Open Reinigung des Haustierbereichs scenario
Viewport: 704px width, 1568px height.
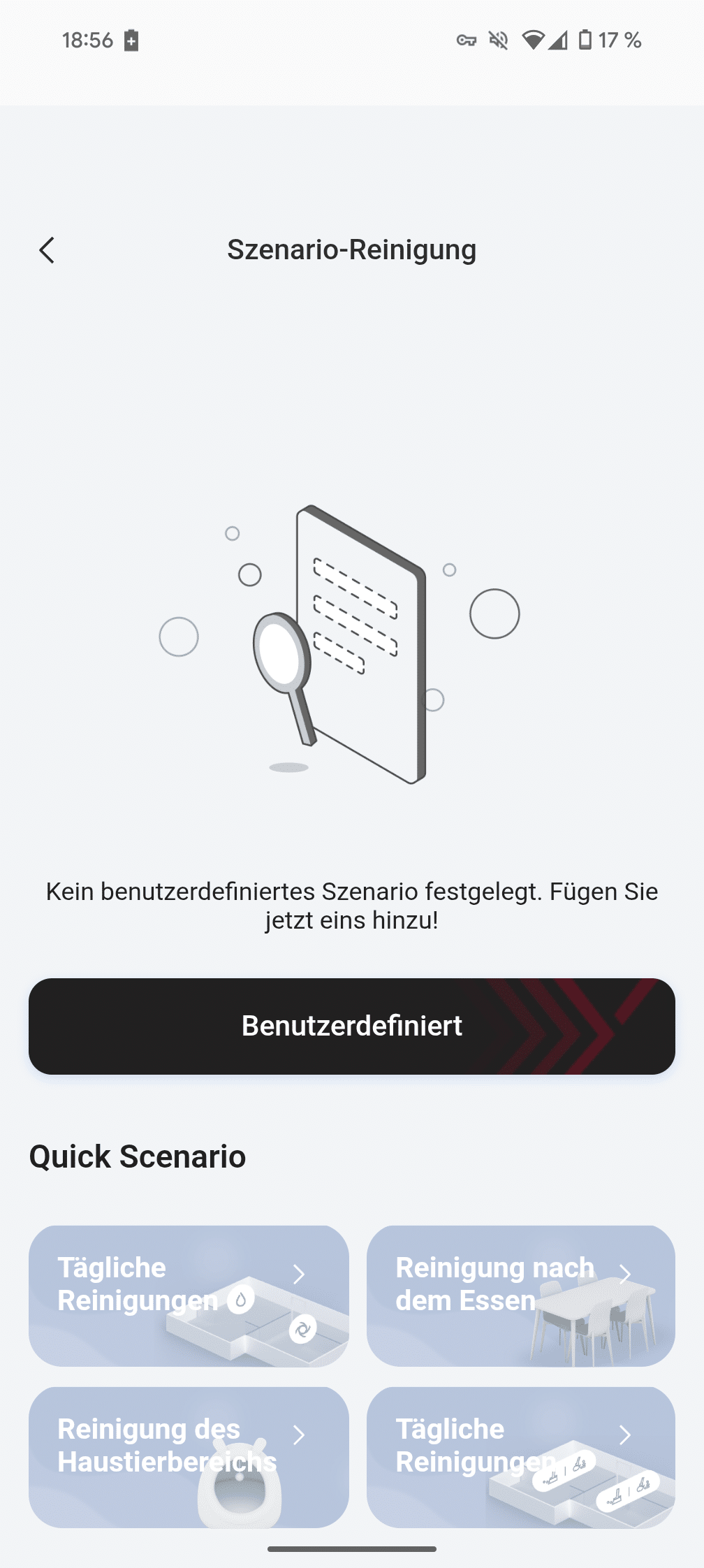coord(189,1457)
